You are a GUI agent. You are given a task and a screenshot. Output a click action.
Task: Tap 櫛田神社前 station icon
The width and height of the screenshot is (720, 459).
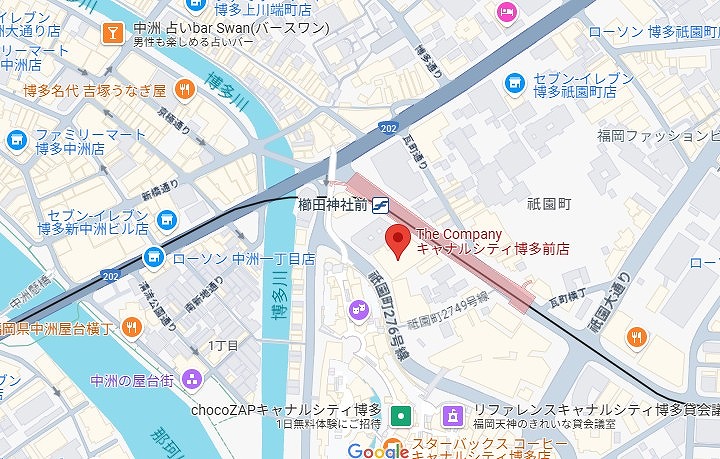pyautogui.click(x=380, y=206)
